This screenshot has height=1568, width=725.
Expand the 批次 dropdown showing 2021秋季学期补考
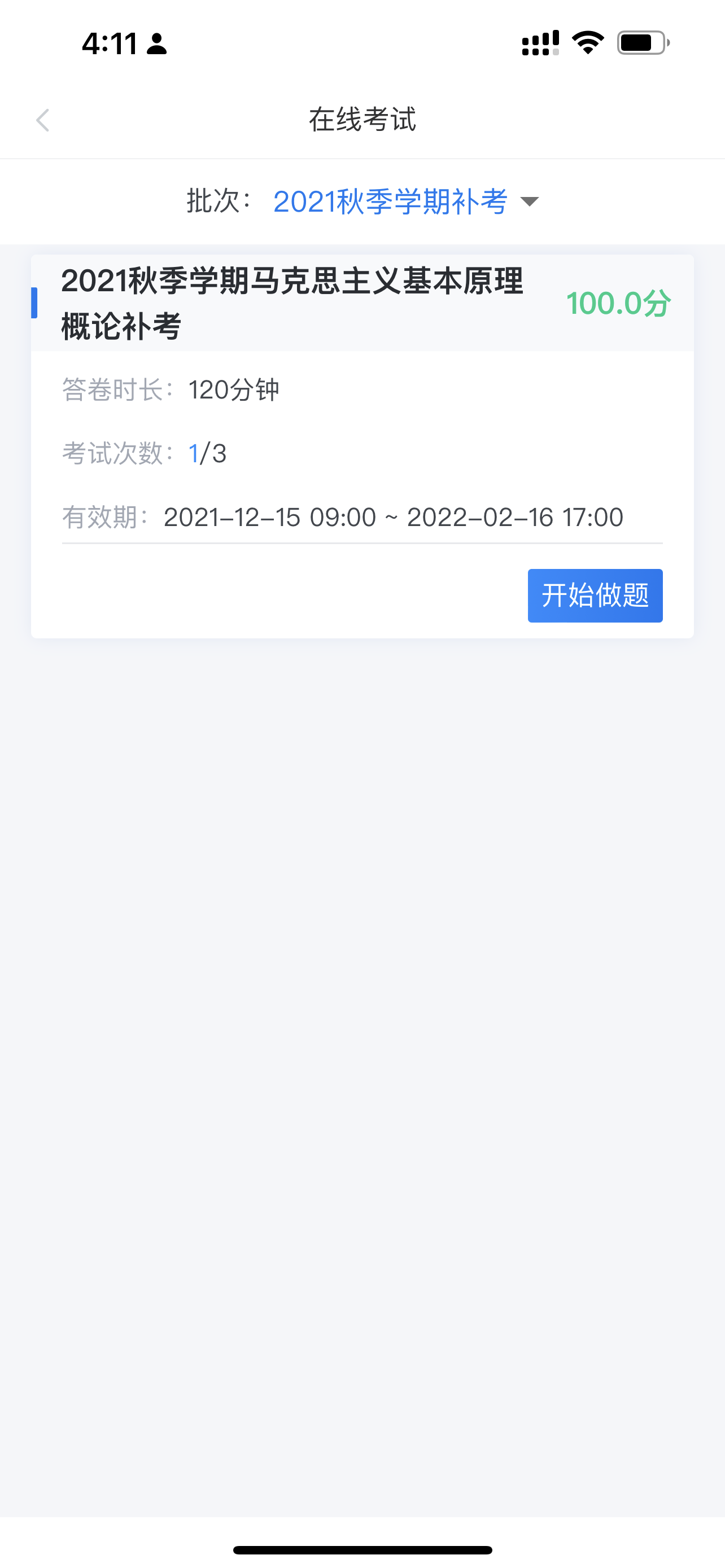pos(405,202)
